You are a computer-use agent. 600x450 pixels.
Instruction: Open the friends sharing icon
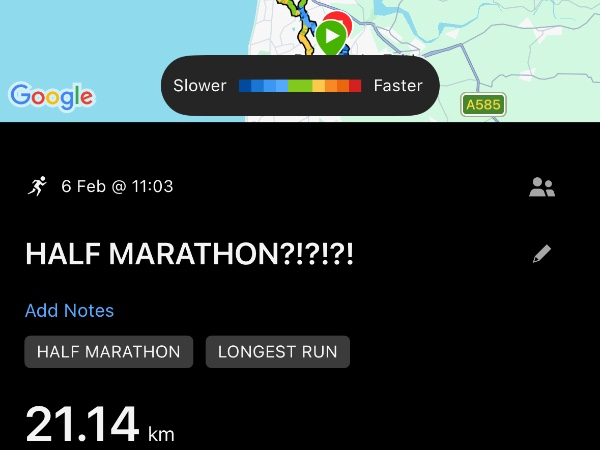(x=541, y=187)
